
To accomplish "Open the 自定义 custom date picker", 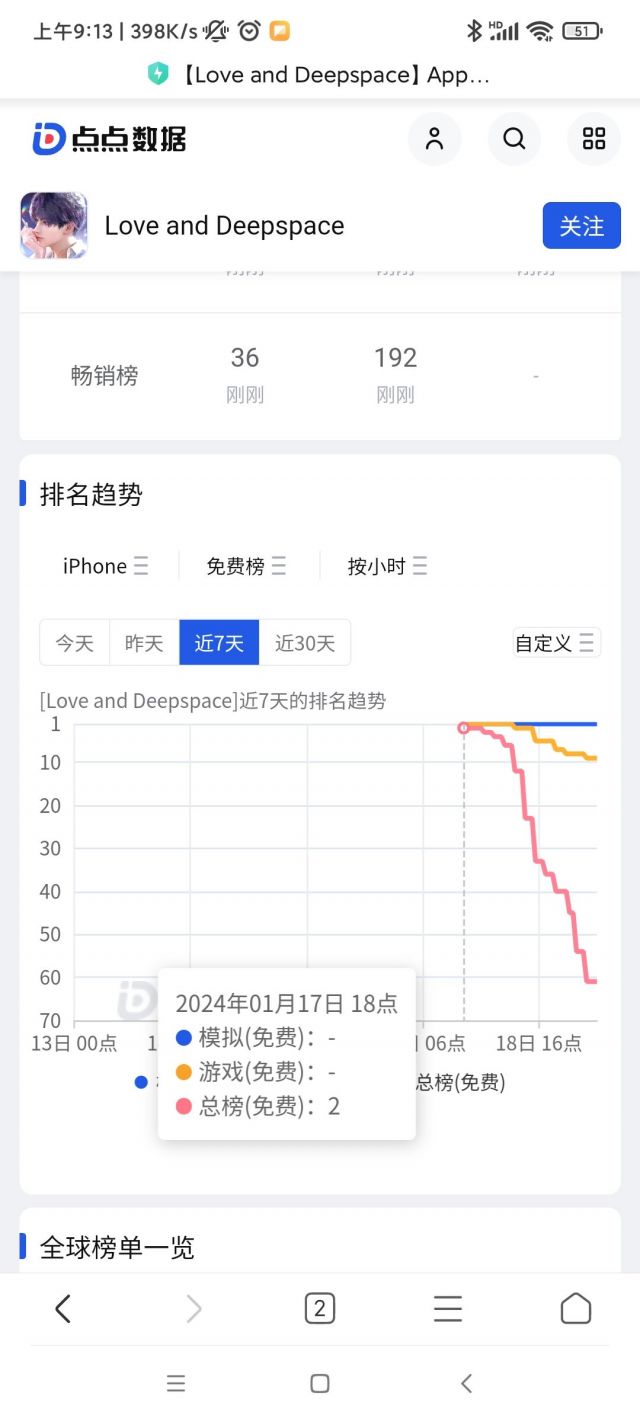I will click(556, 643).
